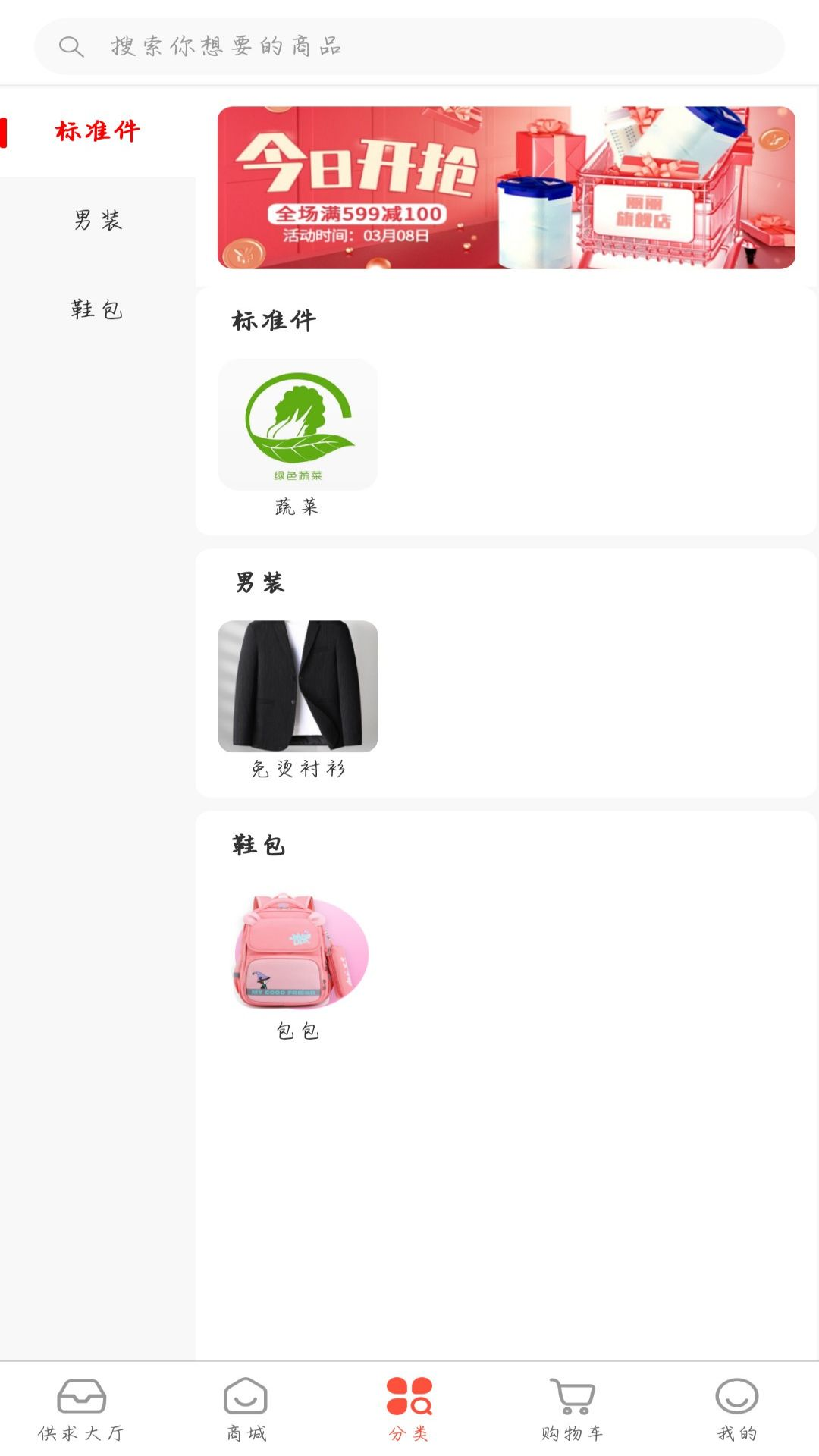Open the 今日开抢 promotional banner

[506, 190]
